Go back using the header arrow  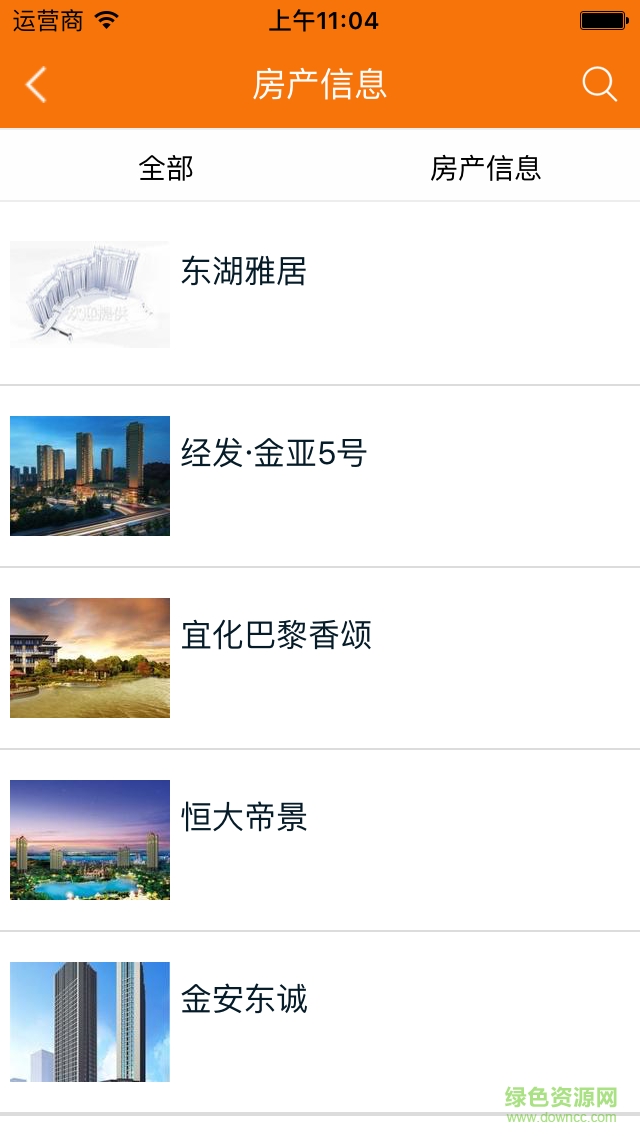click(36, 85)
